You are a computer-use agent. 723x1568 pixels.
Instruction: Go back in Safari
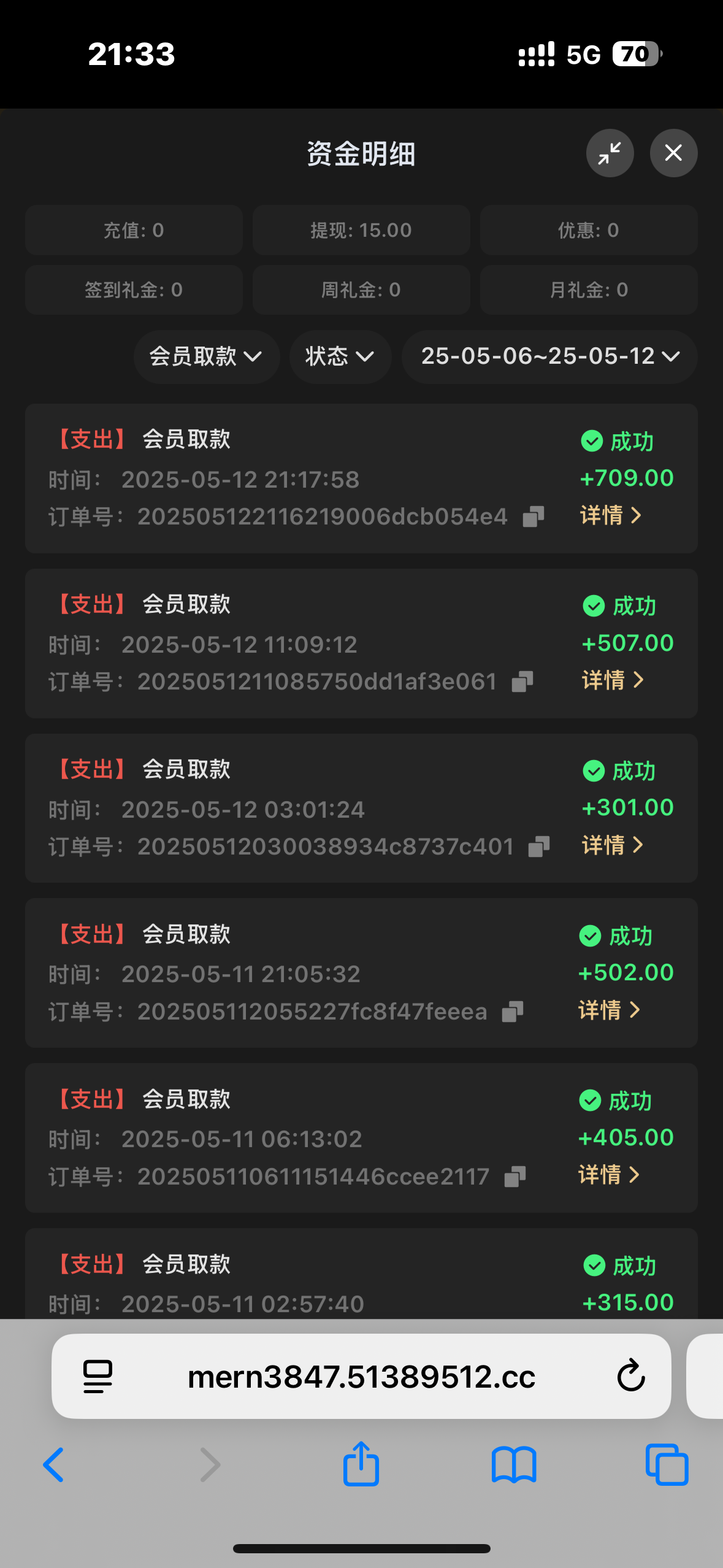[x=54, y=1465]
